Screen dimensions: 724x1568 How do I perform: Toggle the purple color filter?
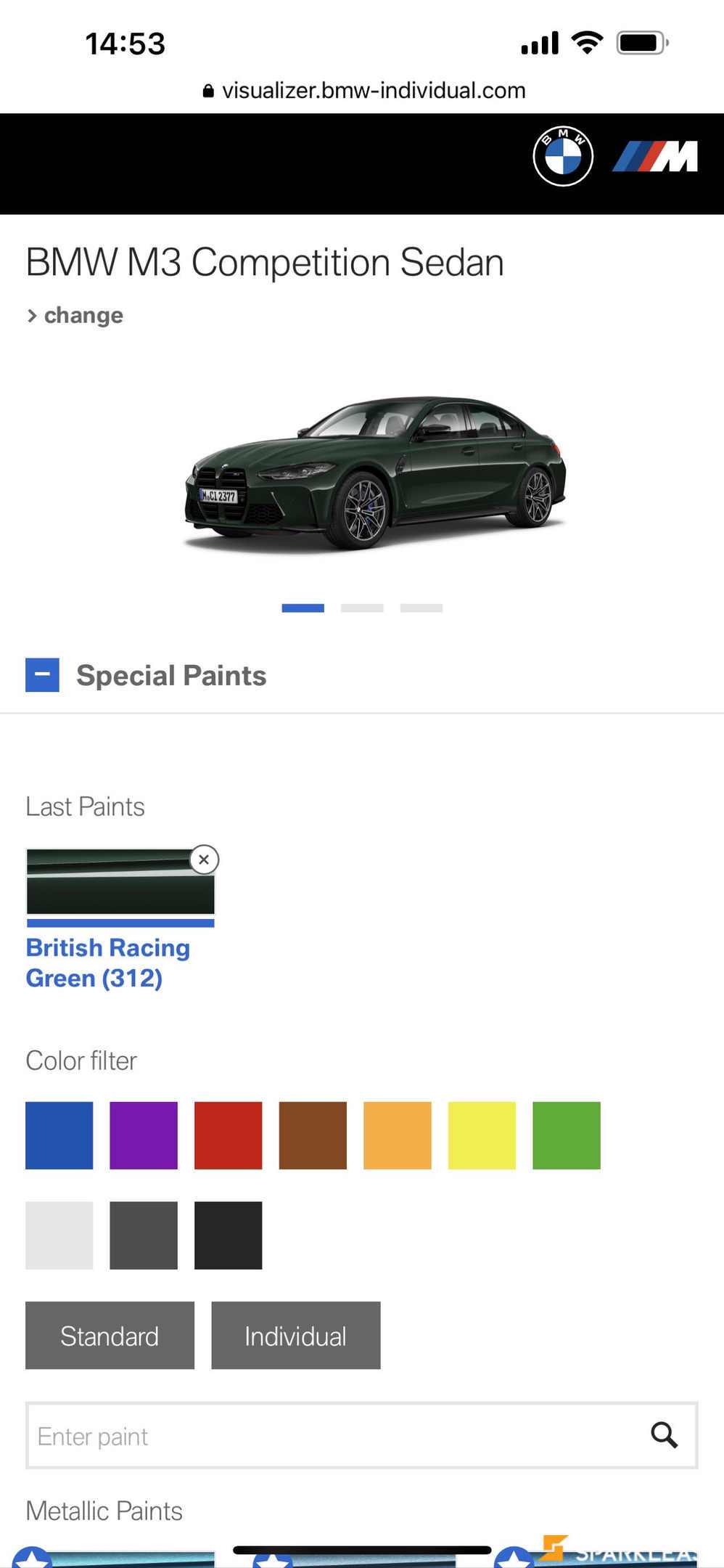(x=144, y=1135)
